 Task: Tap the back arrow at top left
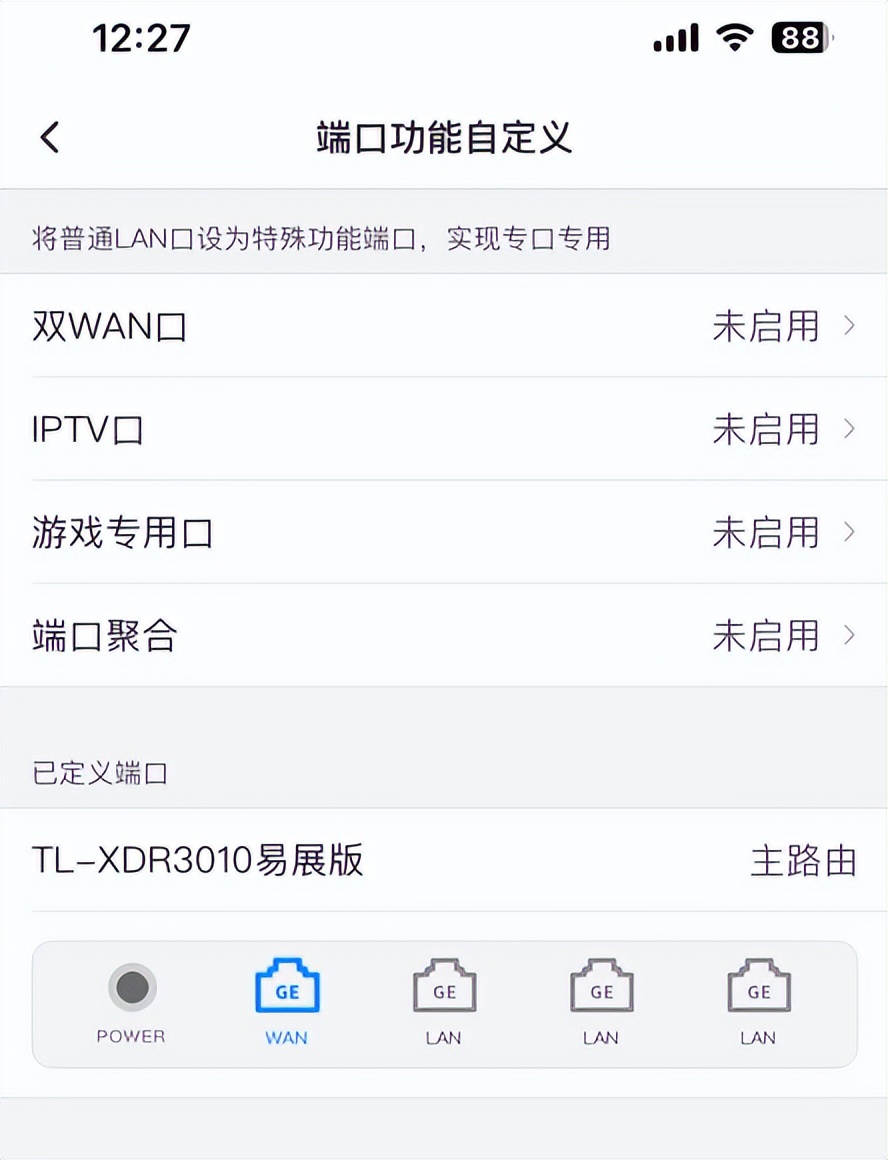pos(48,137)
